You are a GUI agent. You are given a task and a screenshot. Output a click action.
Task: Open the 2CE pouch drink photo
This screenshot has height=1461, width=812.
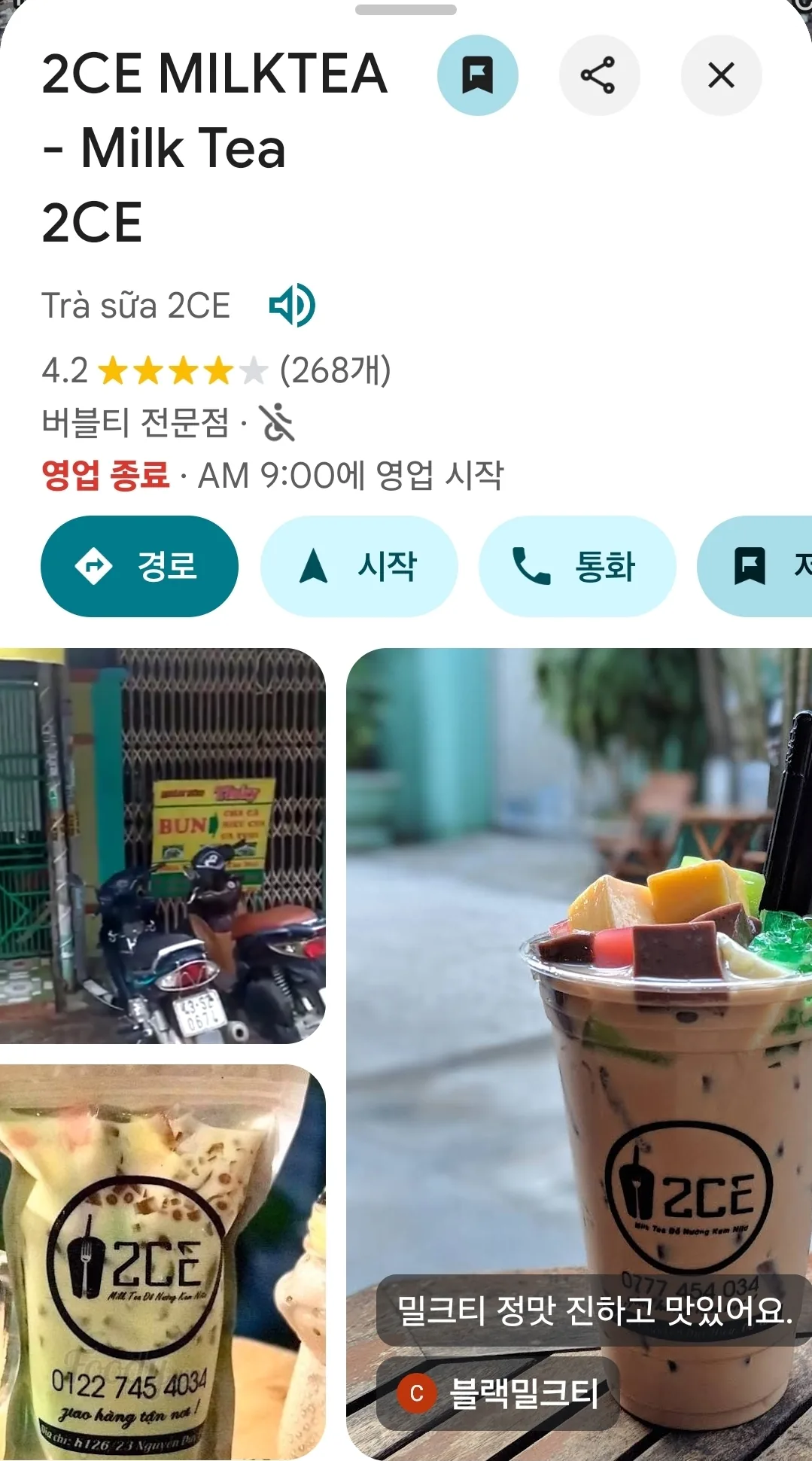coord(163,1262)
